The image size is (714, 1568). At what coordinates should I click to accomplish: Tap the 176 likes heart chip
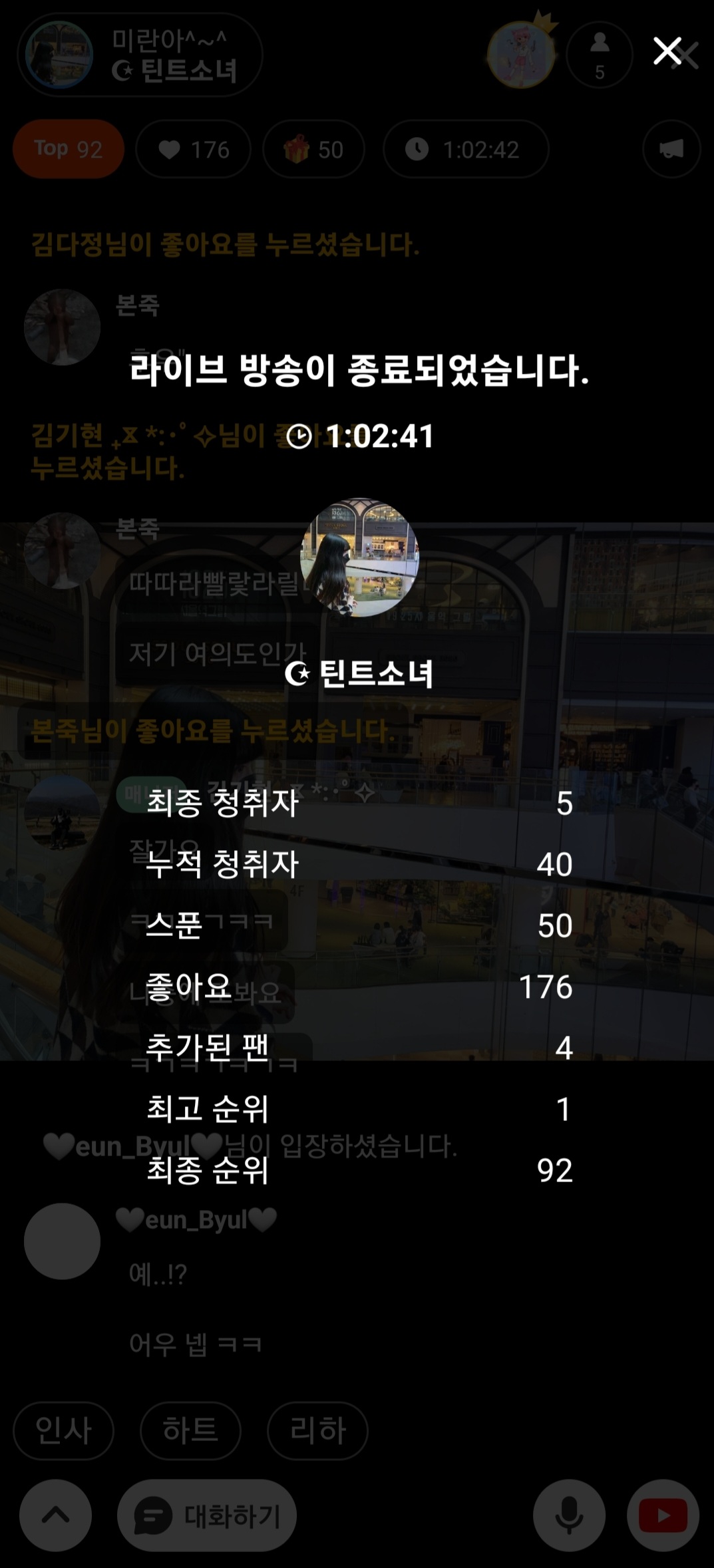tap(194, 149)
